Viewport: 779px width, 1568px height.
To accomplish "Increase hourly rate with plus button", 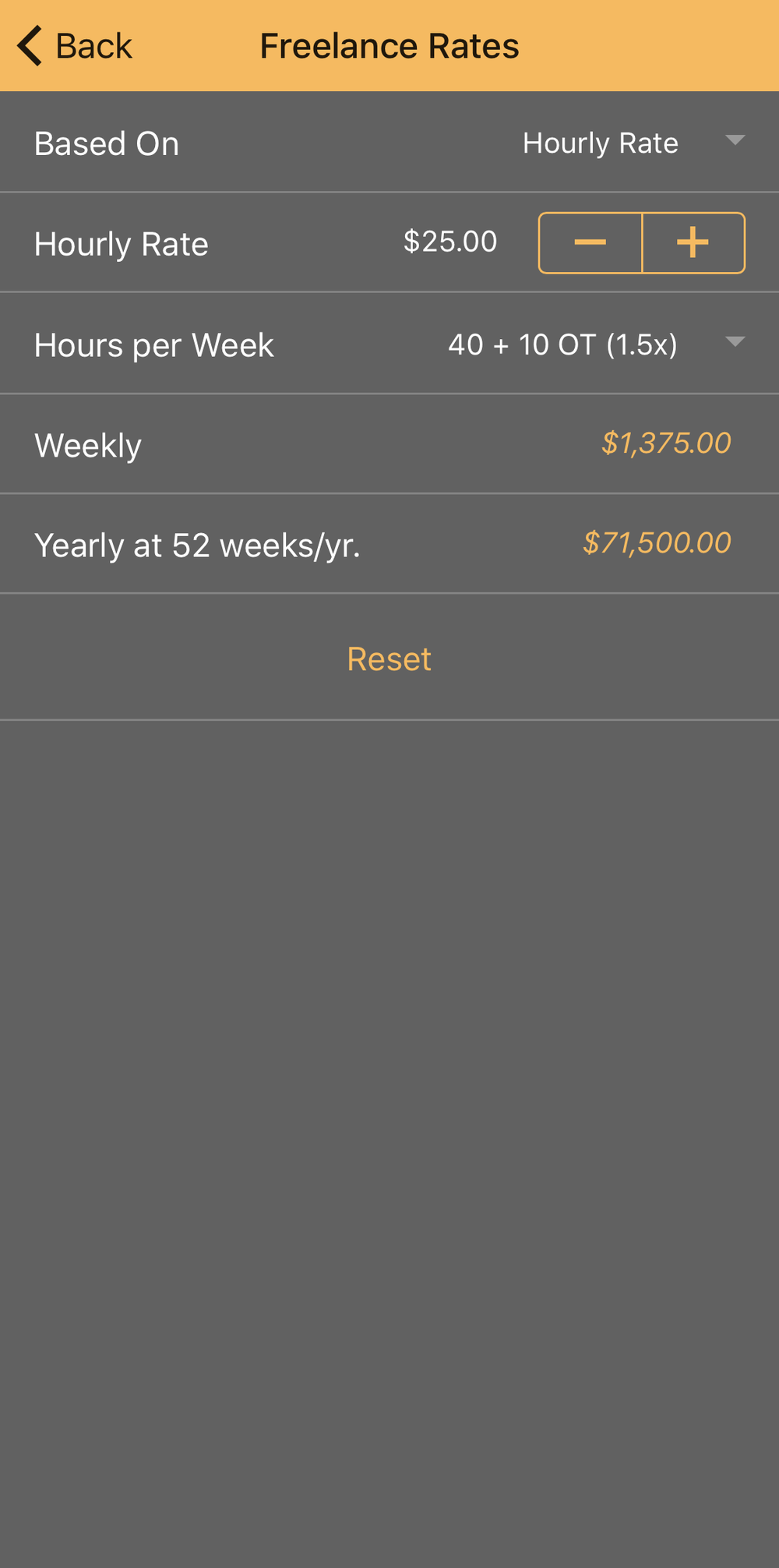I will (x=693, y=243).
